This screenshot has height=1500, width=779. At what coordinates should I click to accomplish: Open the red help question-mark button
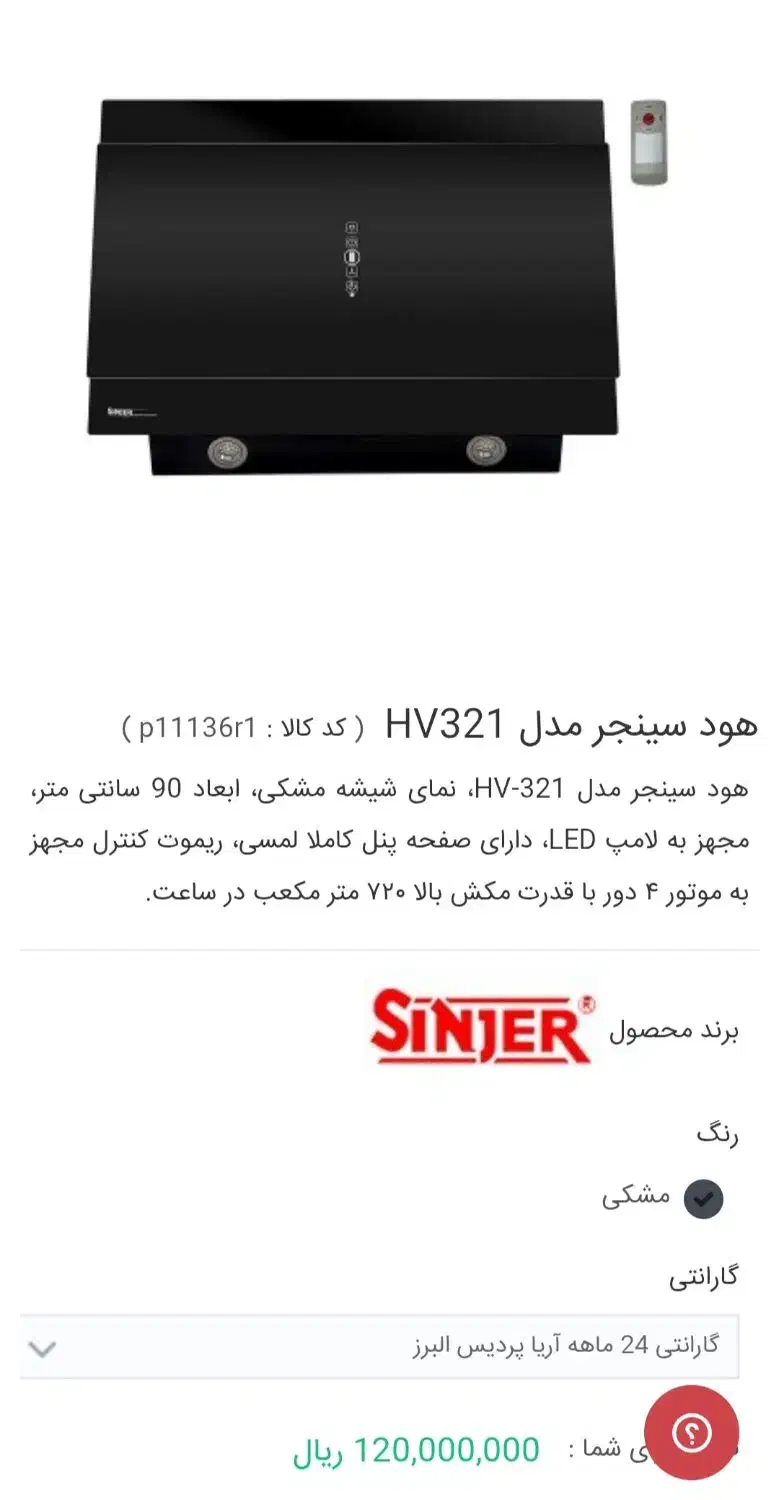pyautogui.click(x=691, y=1432)
